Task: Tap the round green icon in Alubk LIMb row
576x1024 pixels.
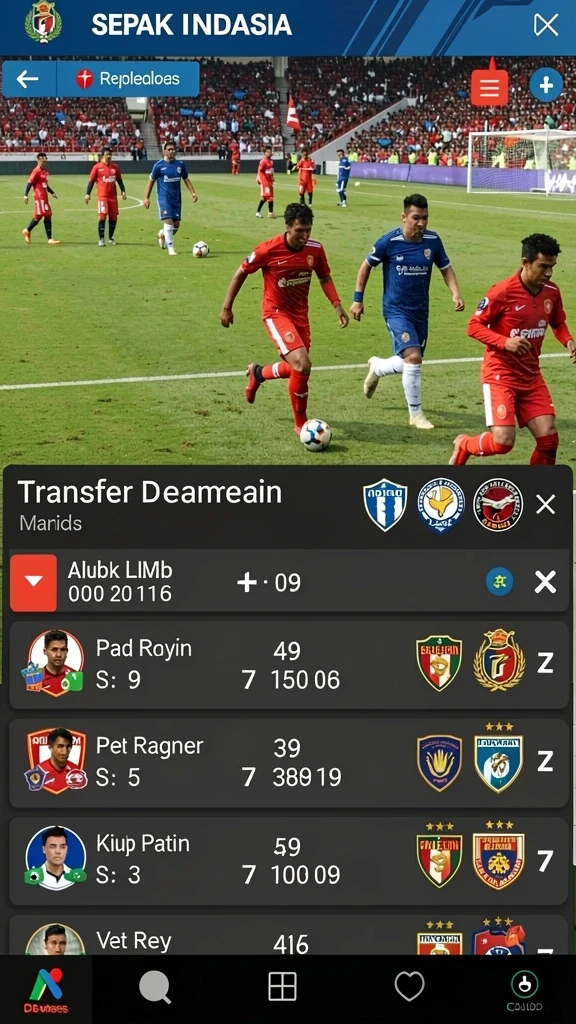Action: [x=500, y=581]
